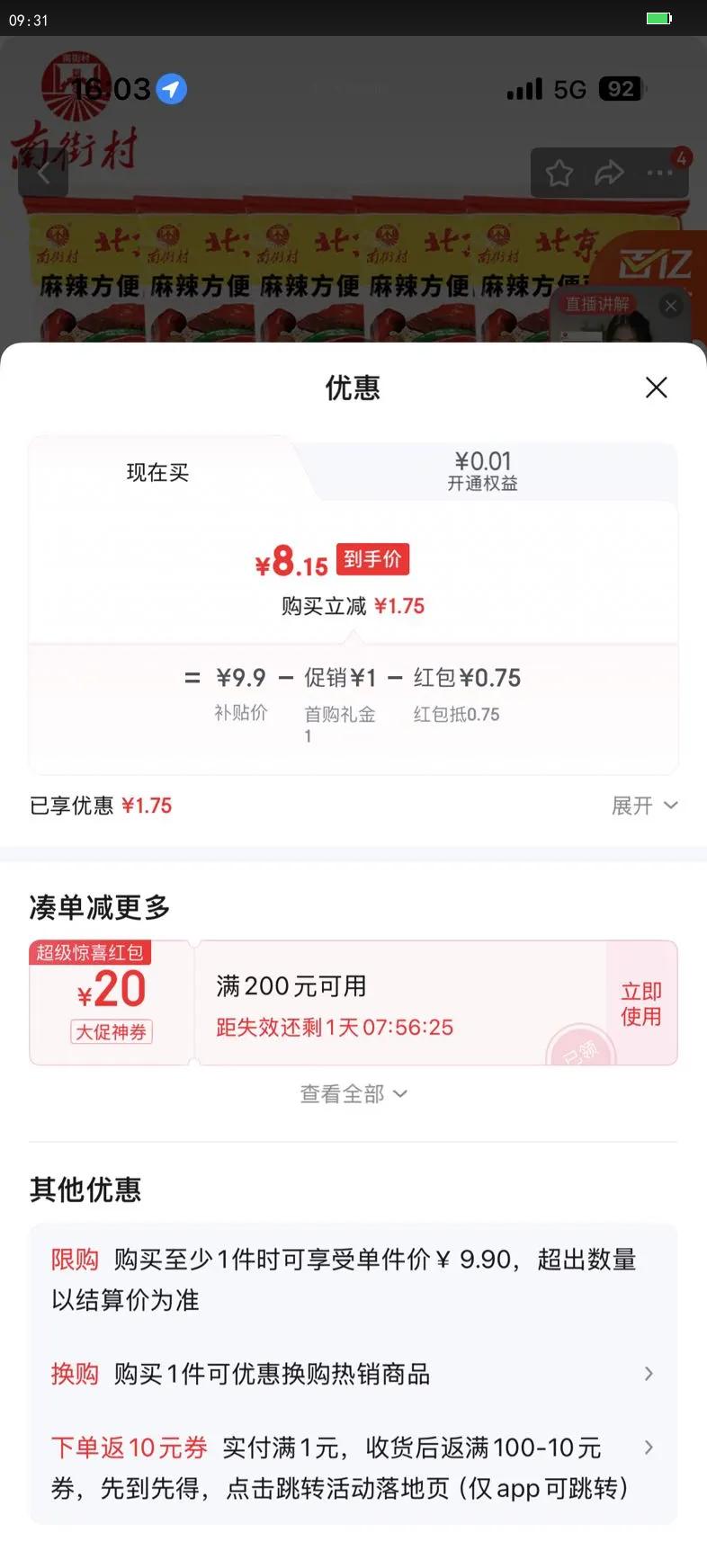Switch to the 现在买 tab
707x1568 pixels.
click(158, 473)
